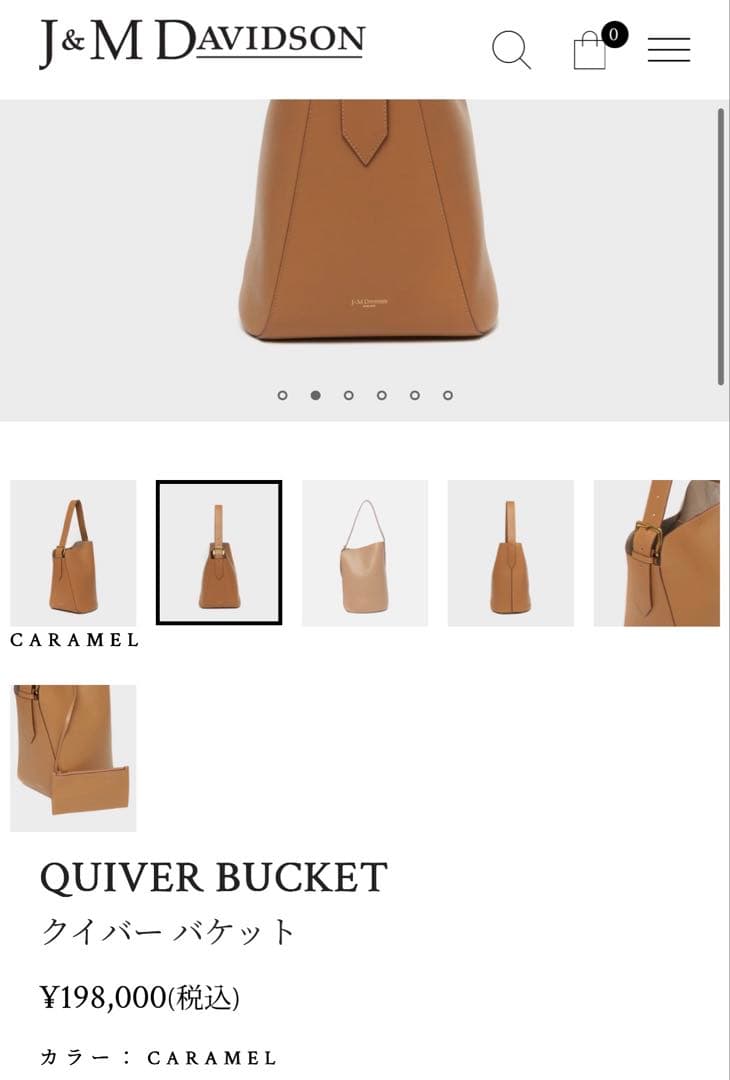Open the hamburger navigation menu

coord(667,50)
